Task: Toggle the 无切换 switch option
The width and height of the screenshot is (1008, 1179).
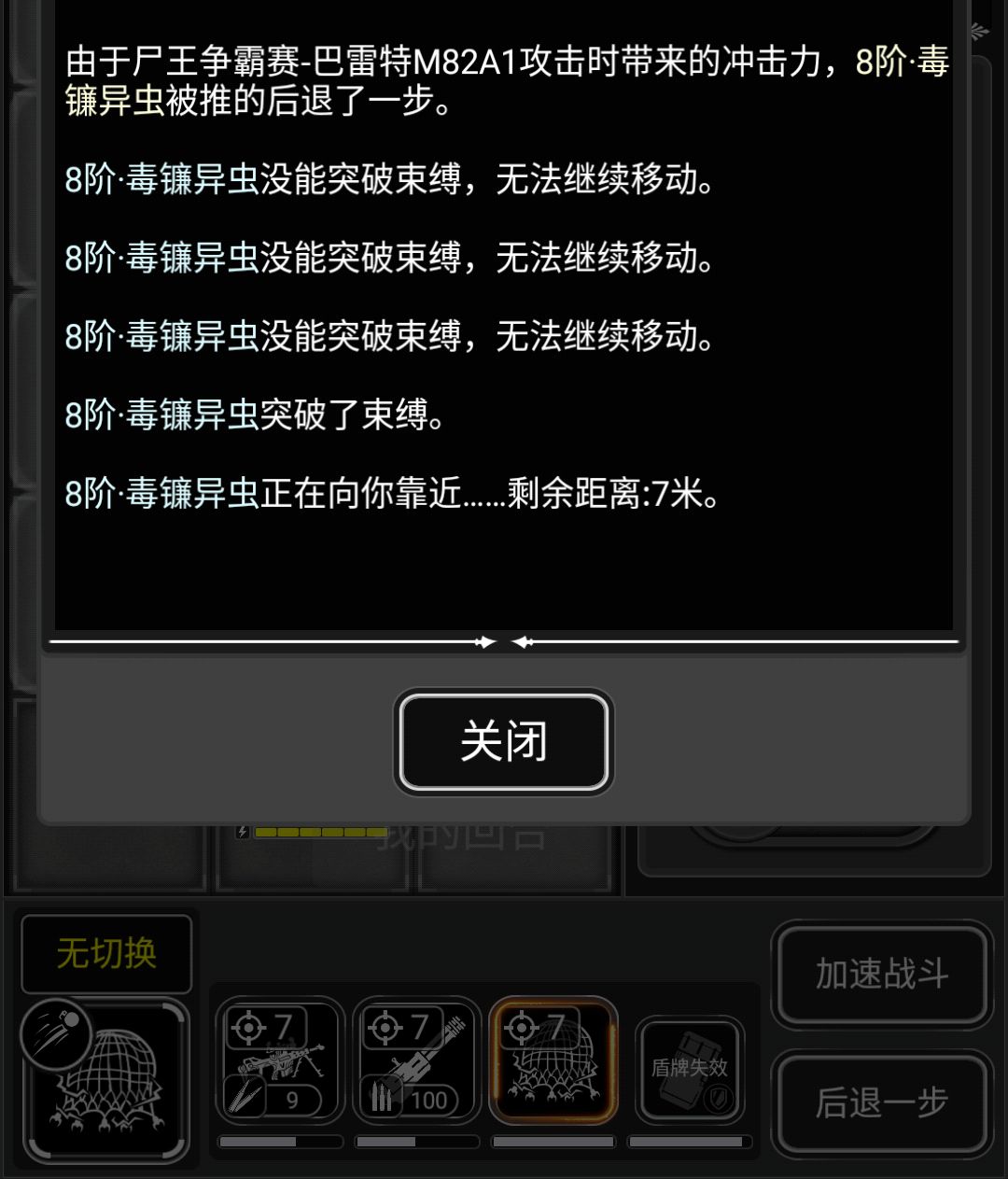Action: click(105, 954)
